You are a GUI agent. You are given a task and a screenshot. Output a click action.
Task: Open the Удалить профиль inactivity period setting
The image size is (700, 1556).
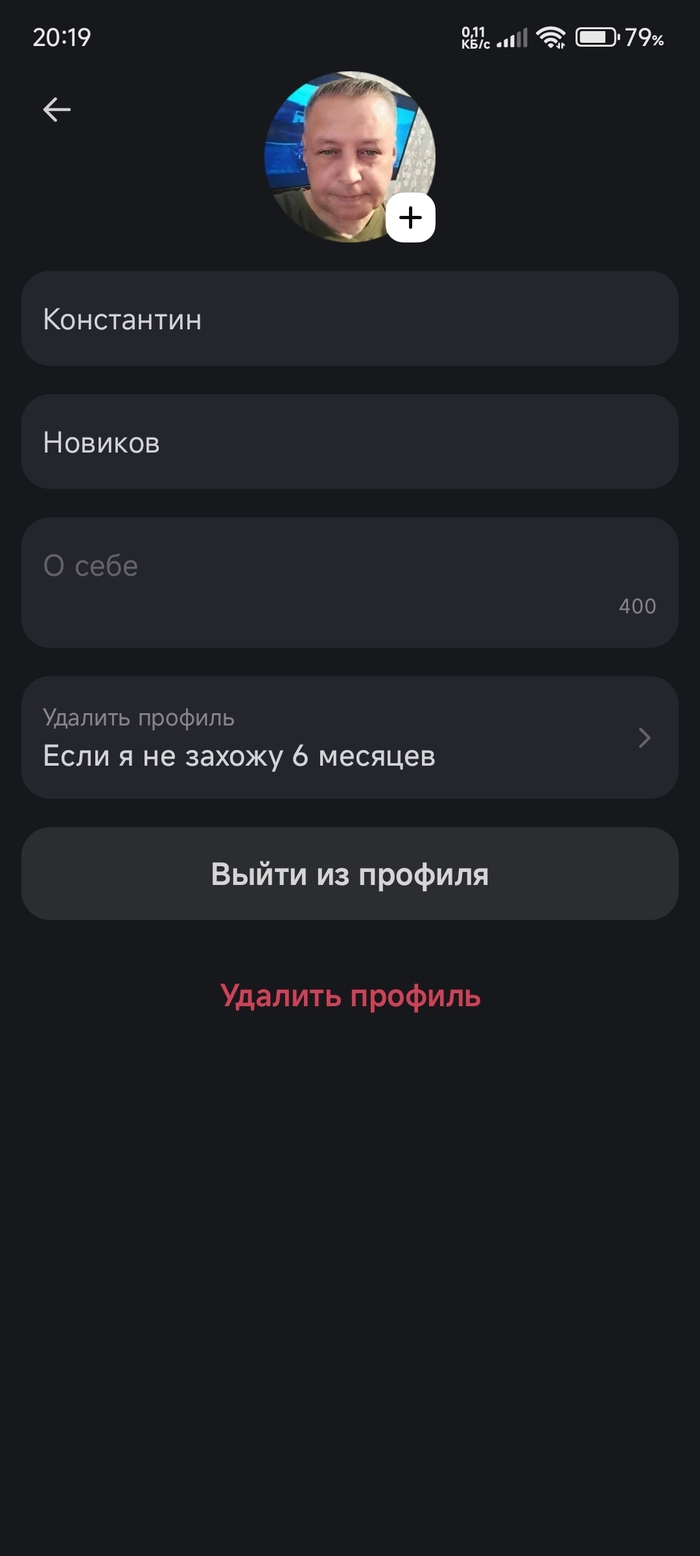pyautogui.click(x=349, y=738)
